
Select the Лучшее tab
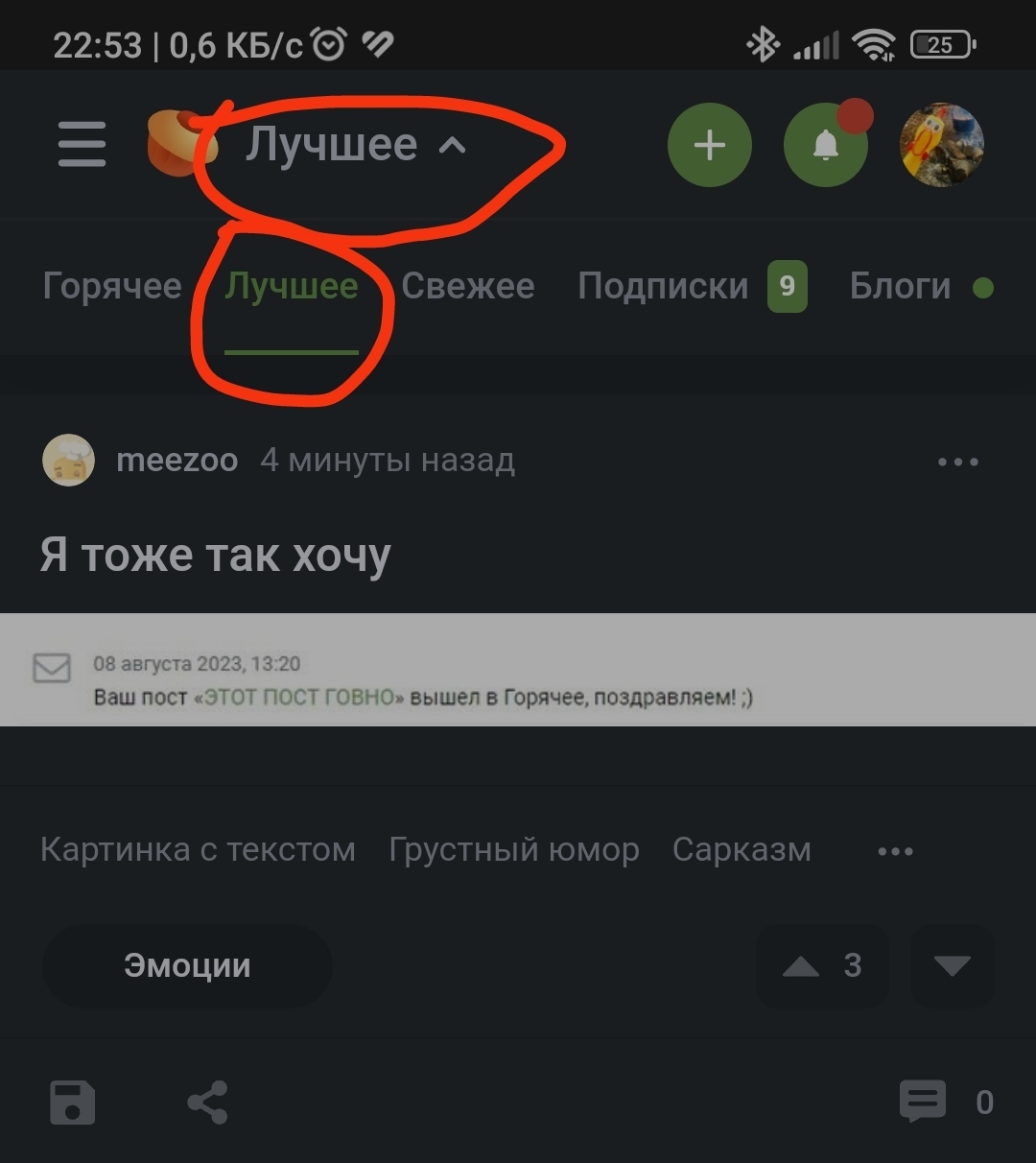(291, 286)
